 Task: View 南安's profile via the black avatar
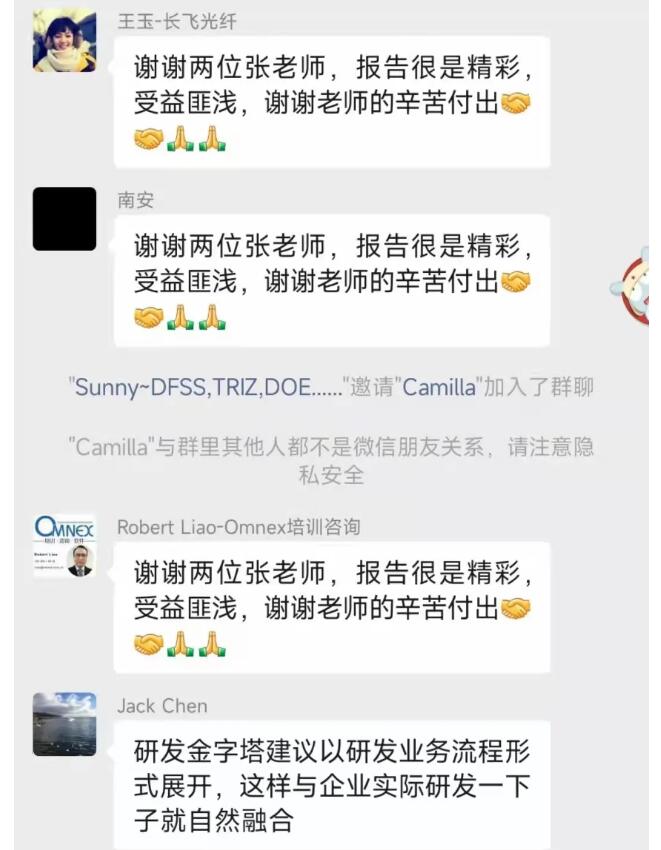65,219
